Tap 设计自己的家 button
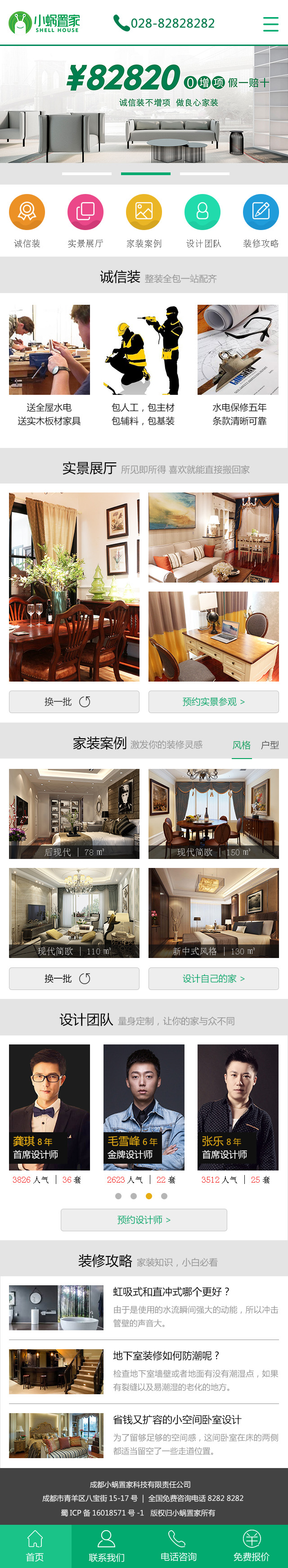This screenshot has width=288, height=1568. point(213,978)
